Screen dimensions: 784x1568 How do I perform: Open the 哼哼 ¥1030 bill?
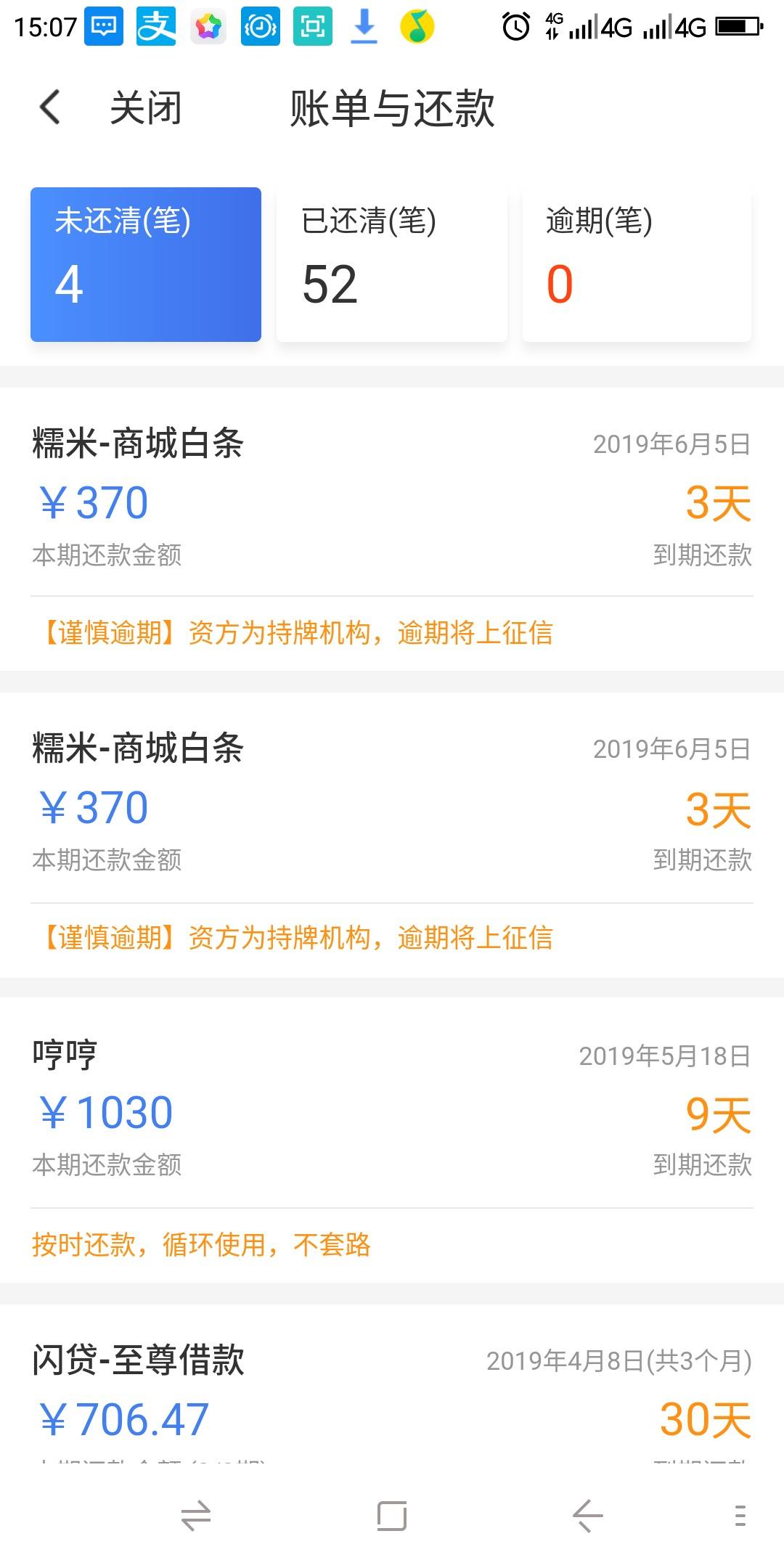point(392,1140)
